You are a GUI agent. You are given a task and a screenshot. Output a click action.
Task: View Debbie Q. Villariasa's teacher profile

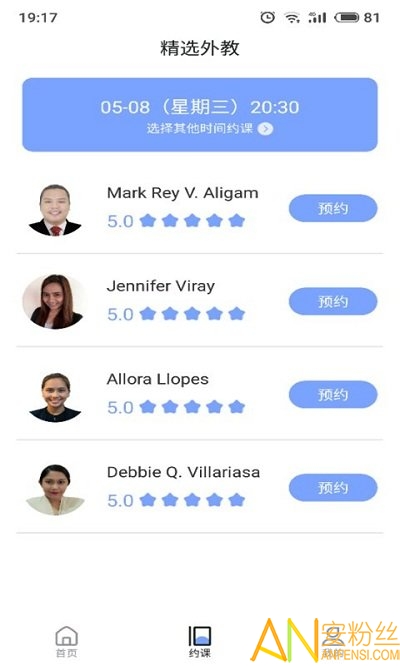(55, 490)
